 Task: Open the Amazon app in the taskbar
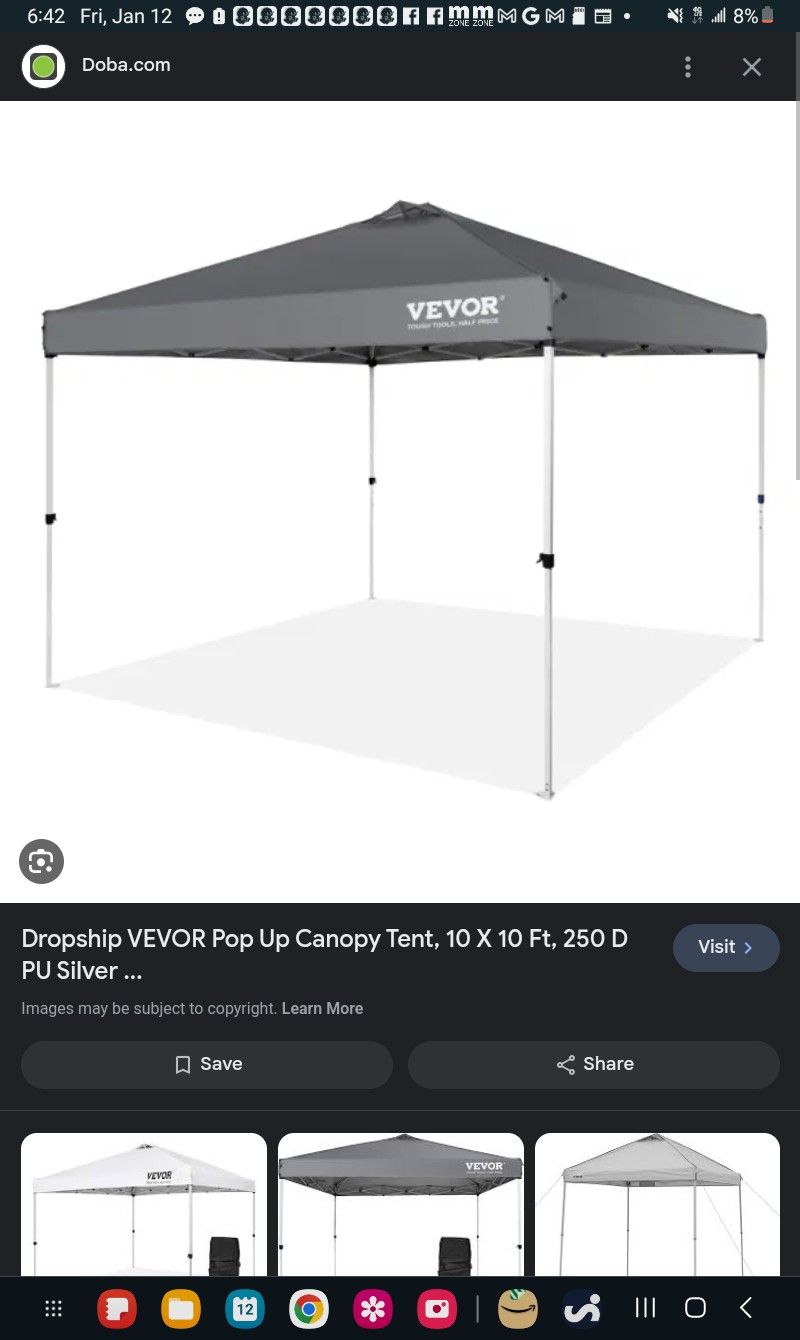point(518,1308)
